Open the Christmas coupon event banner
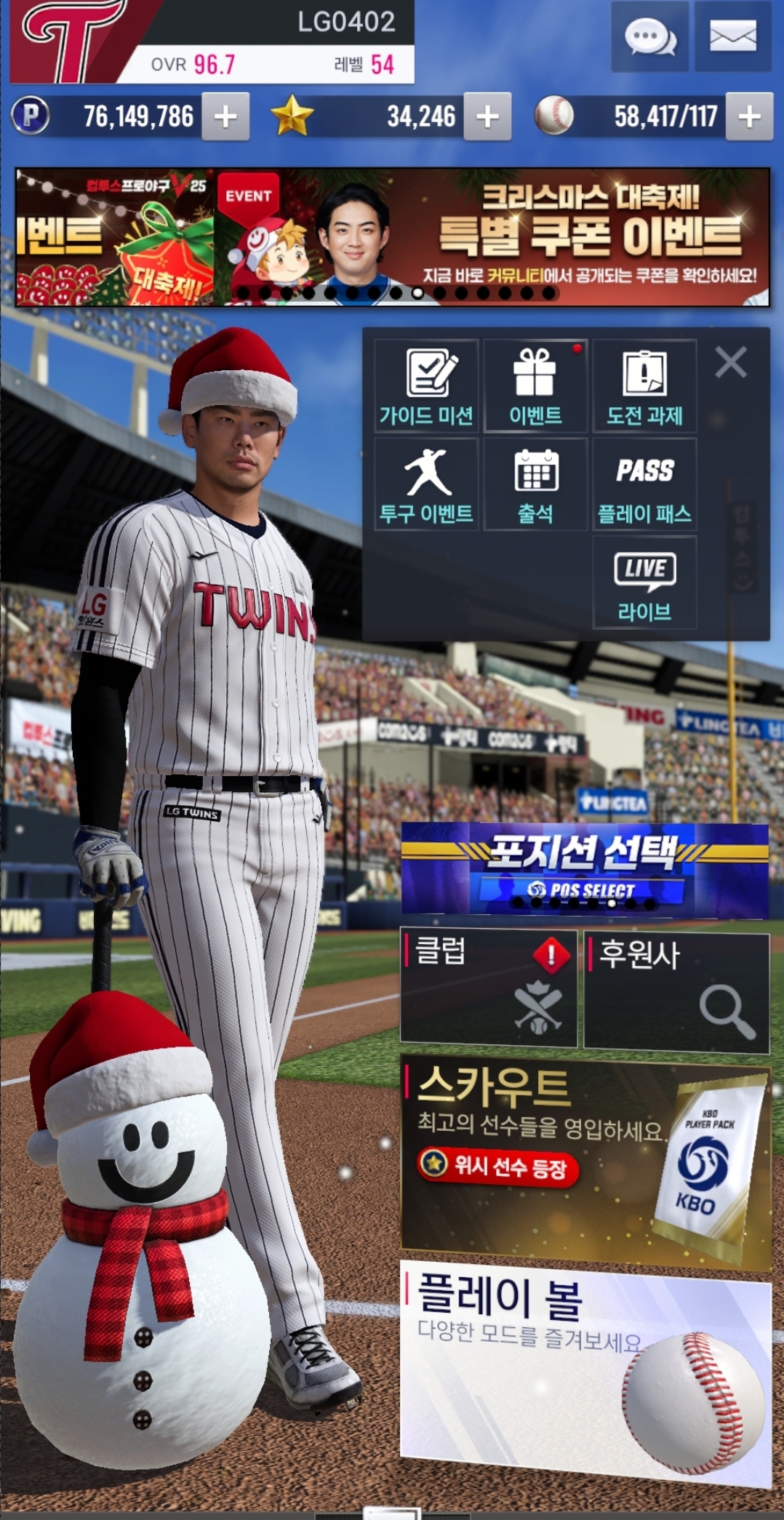The width and height of the screenshot is (784, 1520). (491, 237)
